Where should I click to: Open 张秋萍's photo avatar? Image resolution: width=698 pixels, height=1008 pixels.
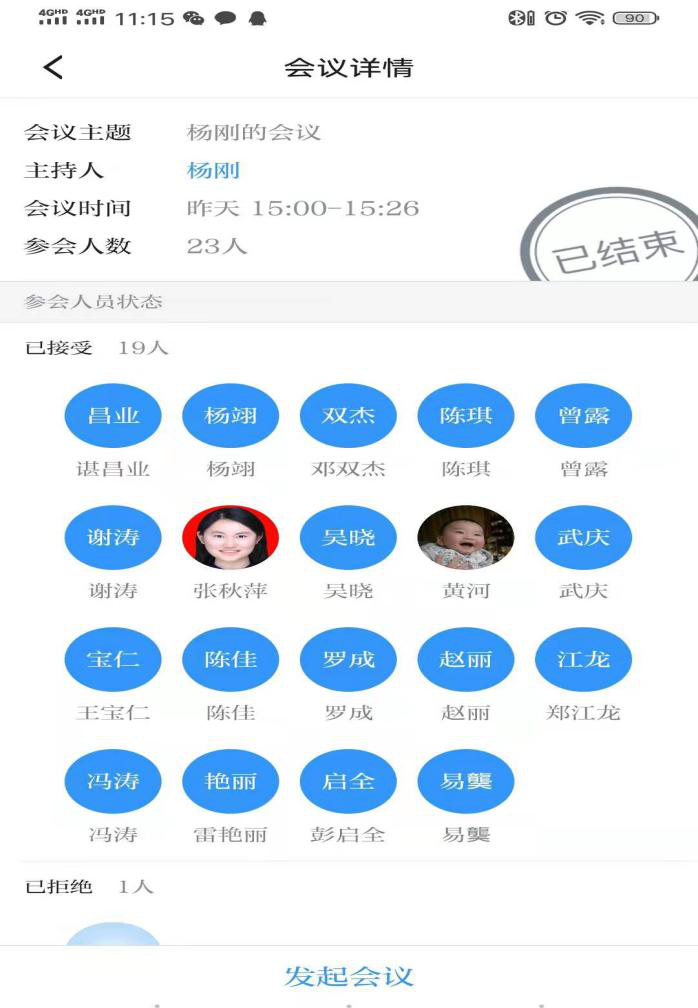point(231,538)
